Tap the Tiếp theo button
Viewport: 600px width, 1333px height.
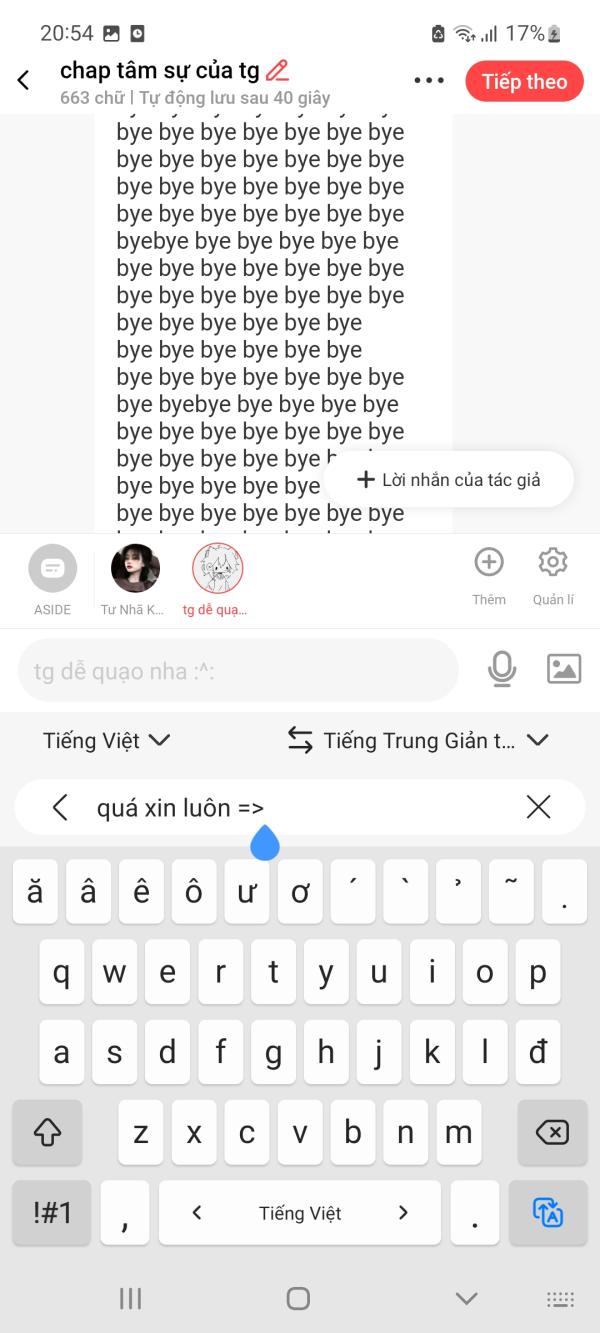(x=524, y=82)
